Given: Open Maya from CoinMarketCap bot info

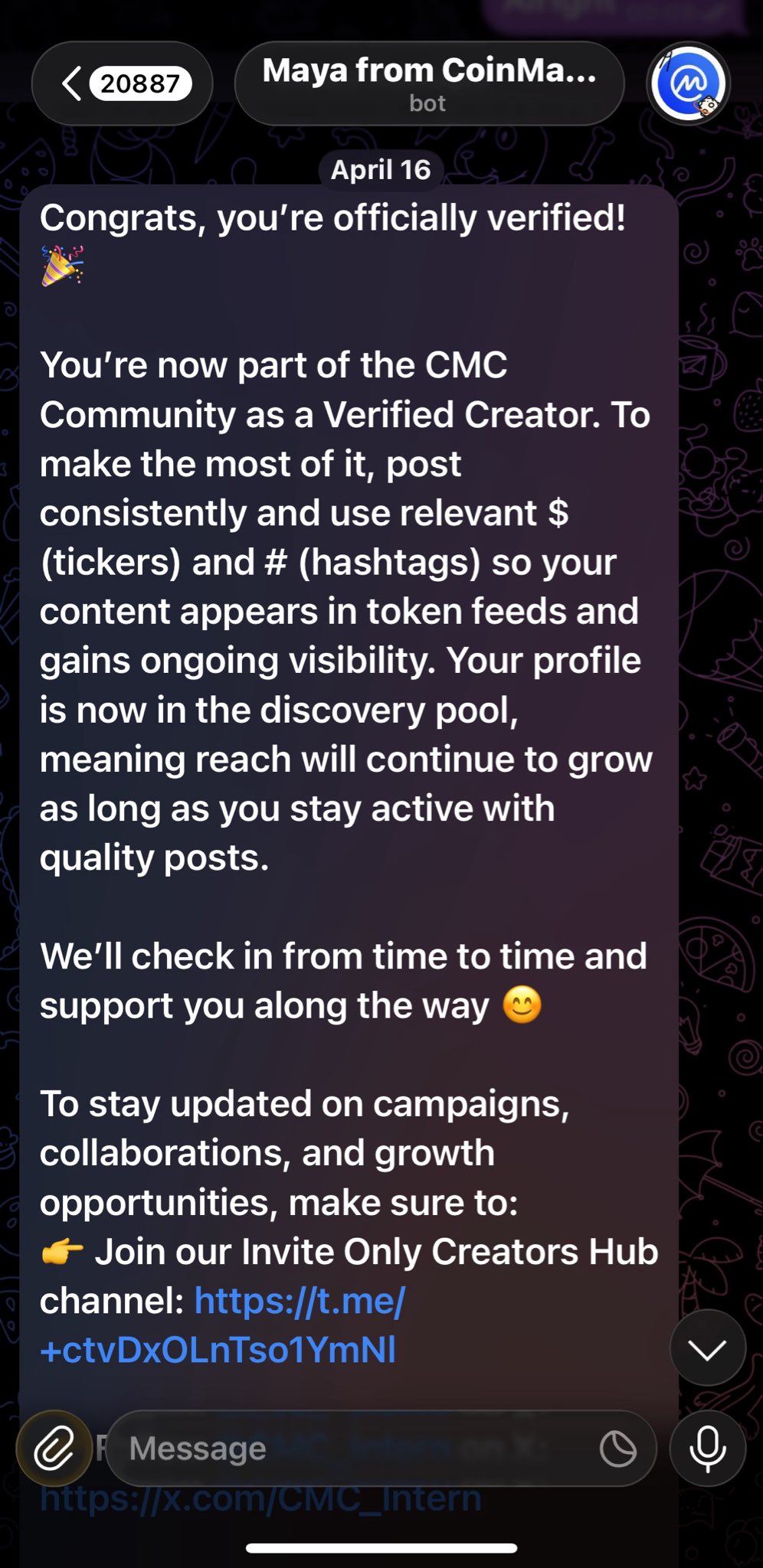Looking at the screenshot, I should pos(429,83).
